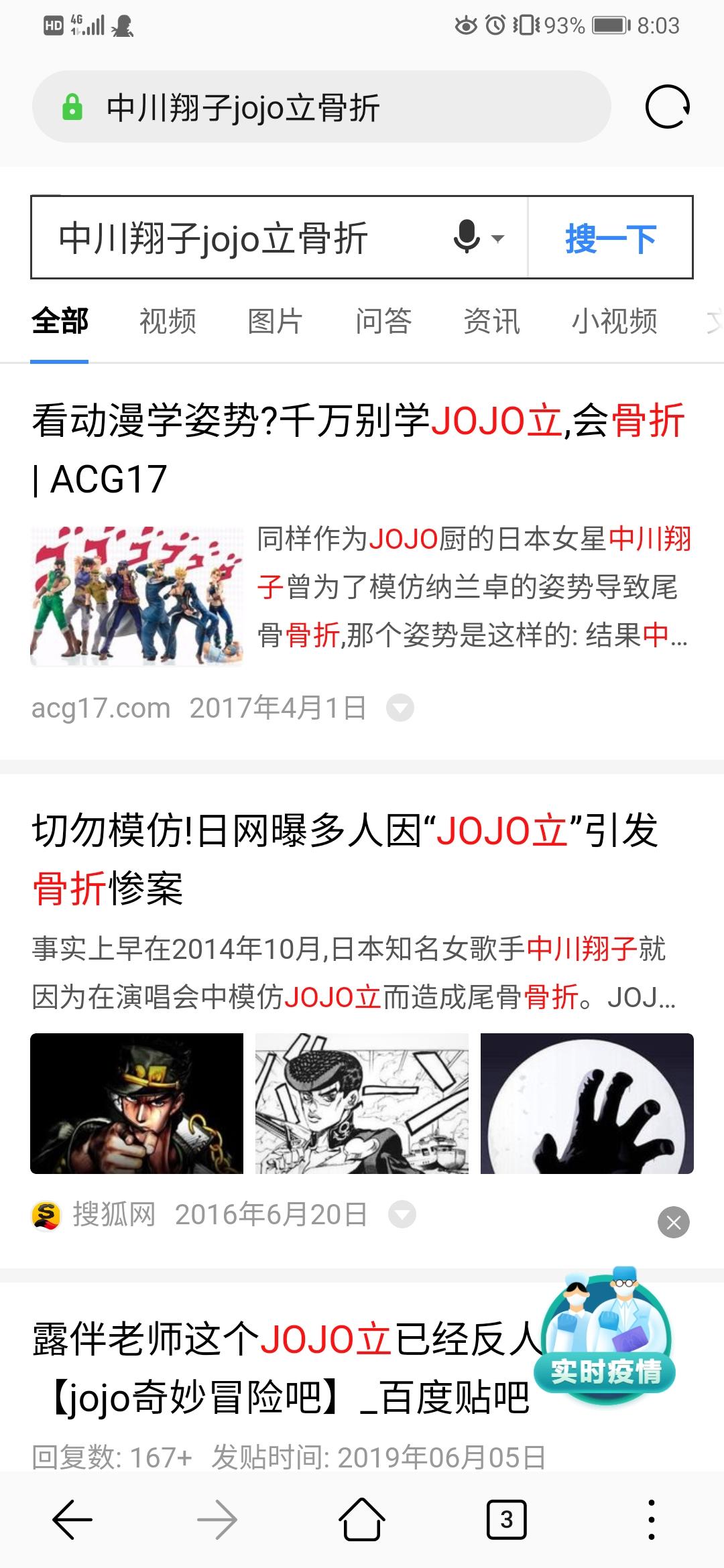Tap the 搜一下 search button
Screen dimensions: 724x1568
(610, 238)
